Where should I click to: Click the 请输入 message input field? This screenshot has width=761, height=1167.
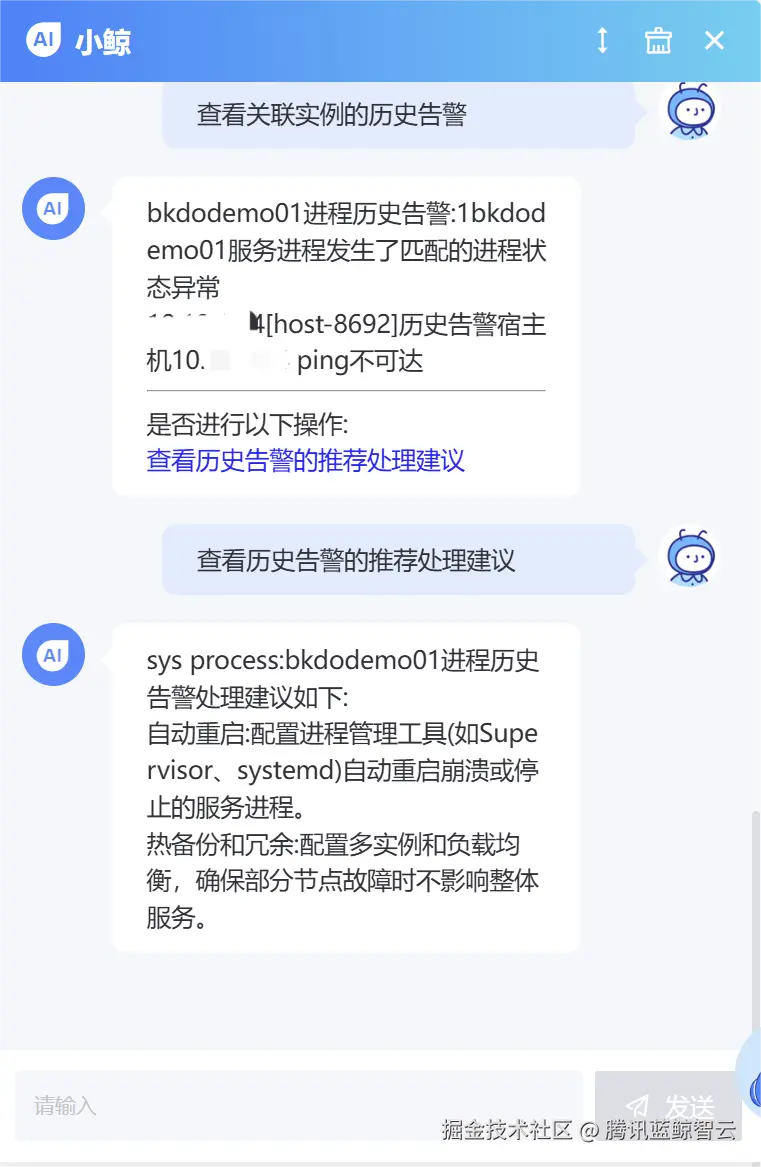pos(300,1106)
